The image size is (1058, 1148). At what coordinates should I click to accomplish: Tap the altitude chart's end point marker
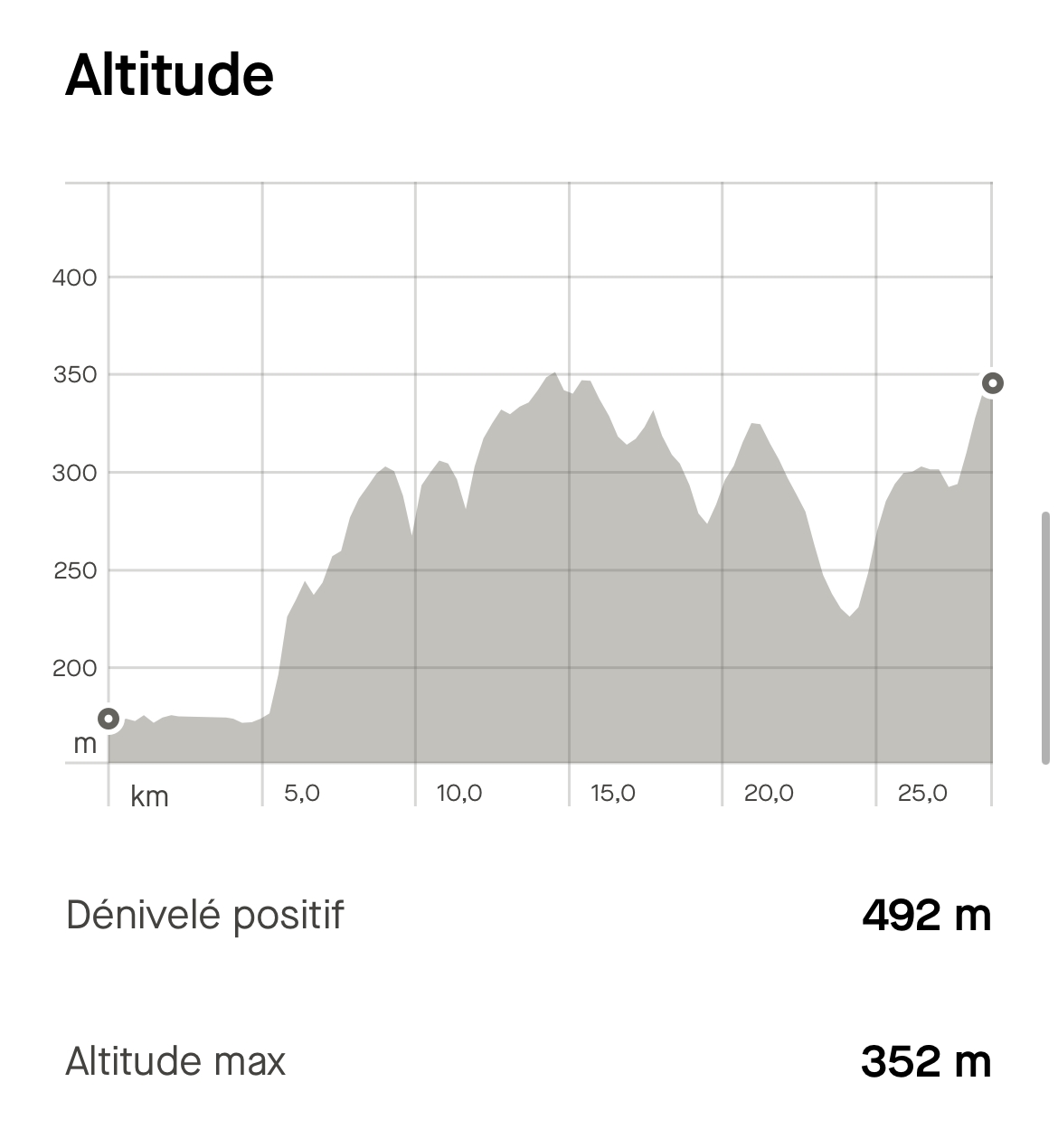[x=992, y=383]
